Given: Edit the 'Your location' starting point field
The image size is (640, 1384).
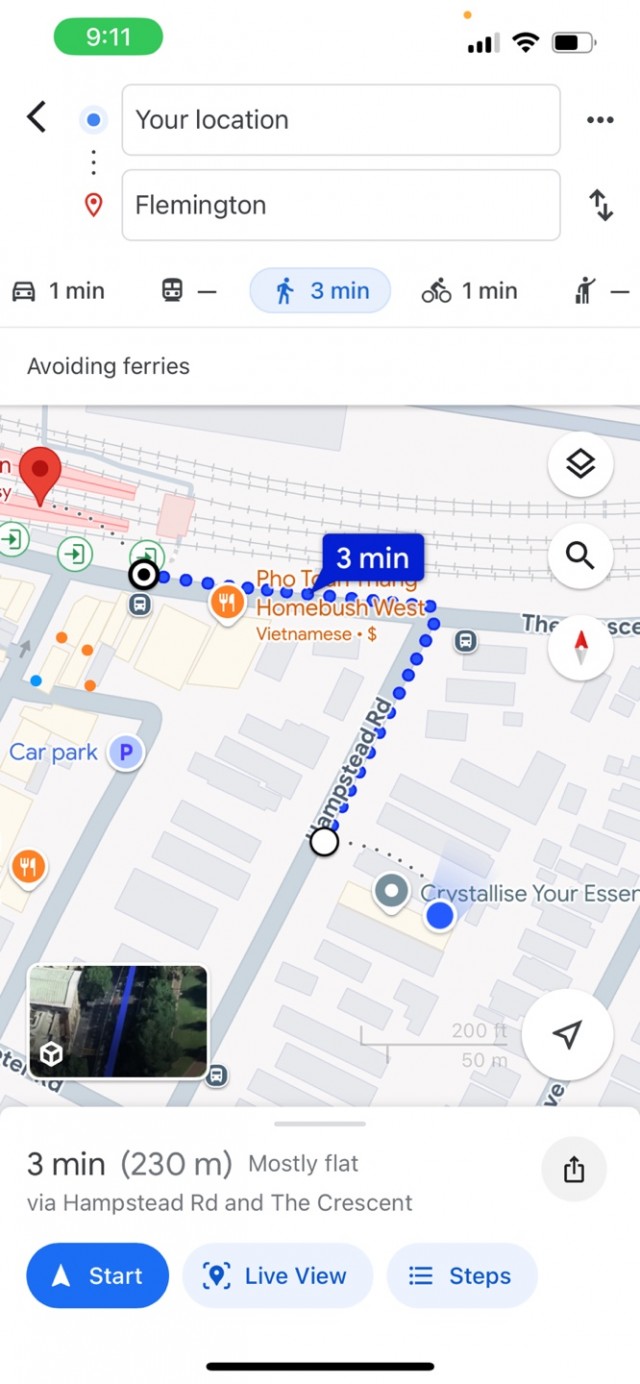Looking at the screenshot, I should click(340, 120).
